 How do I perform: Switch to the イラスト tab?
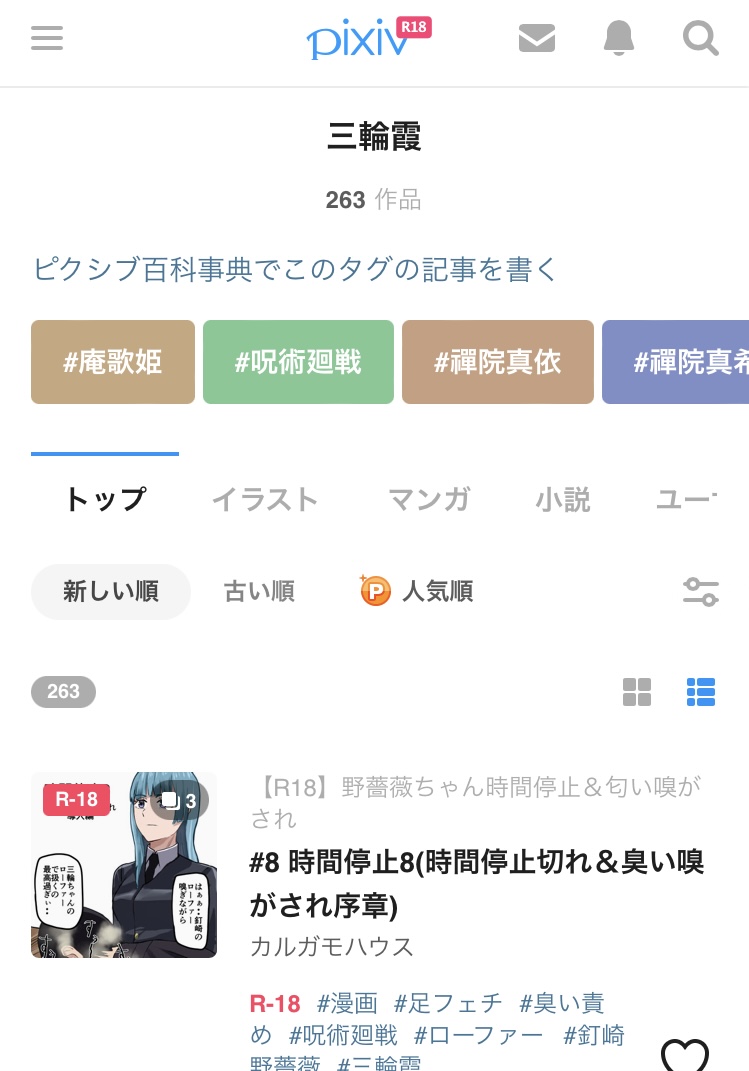(265, 499)
